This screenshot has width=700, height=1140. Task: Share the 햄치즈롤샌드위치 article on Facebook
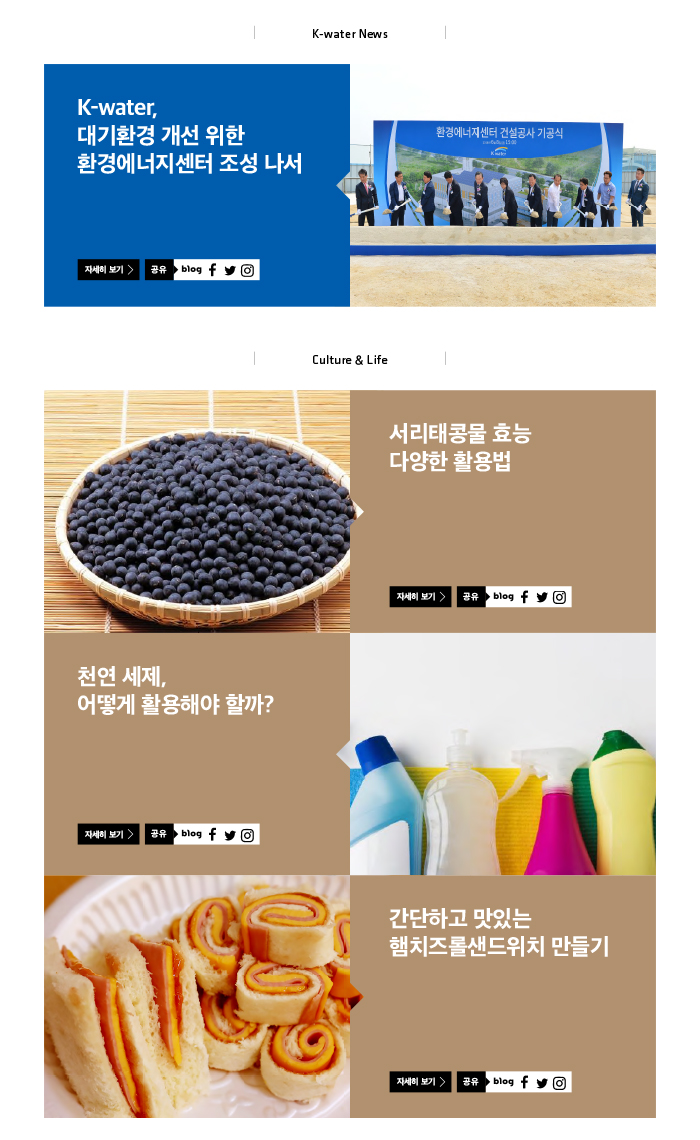click(525, 1082)
